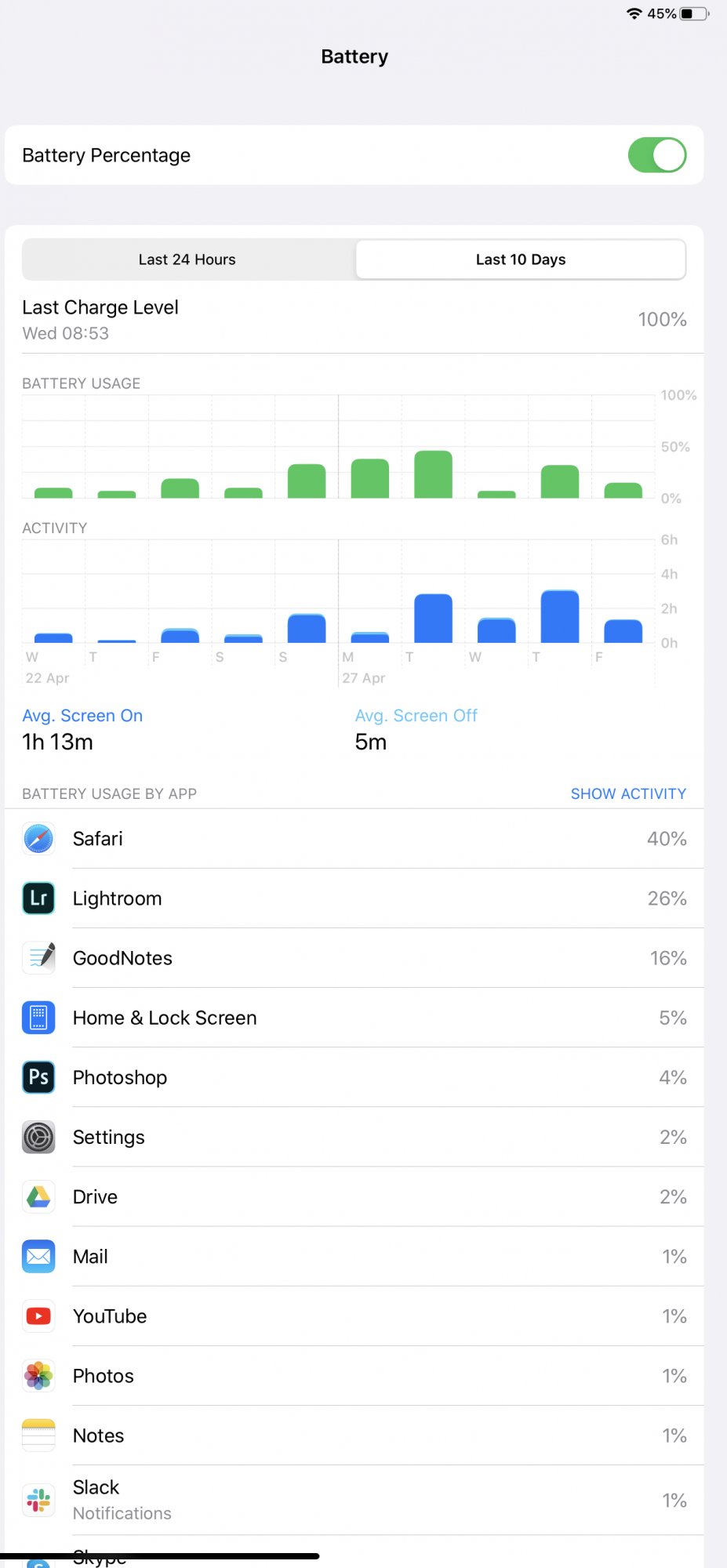Select the Safari battery usage row

pyautogui.click(x=354, y=839)
